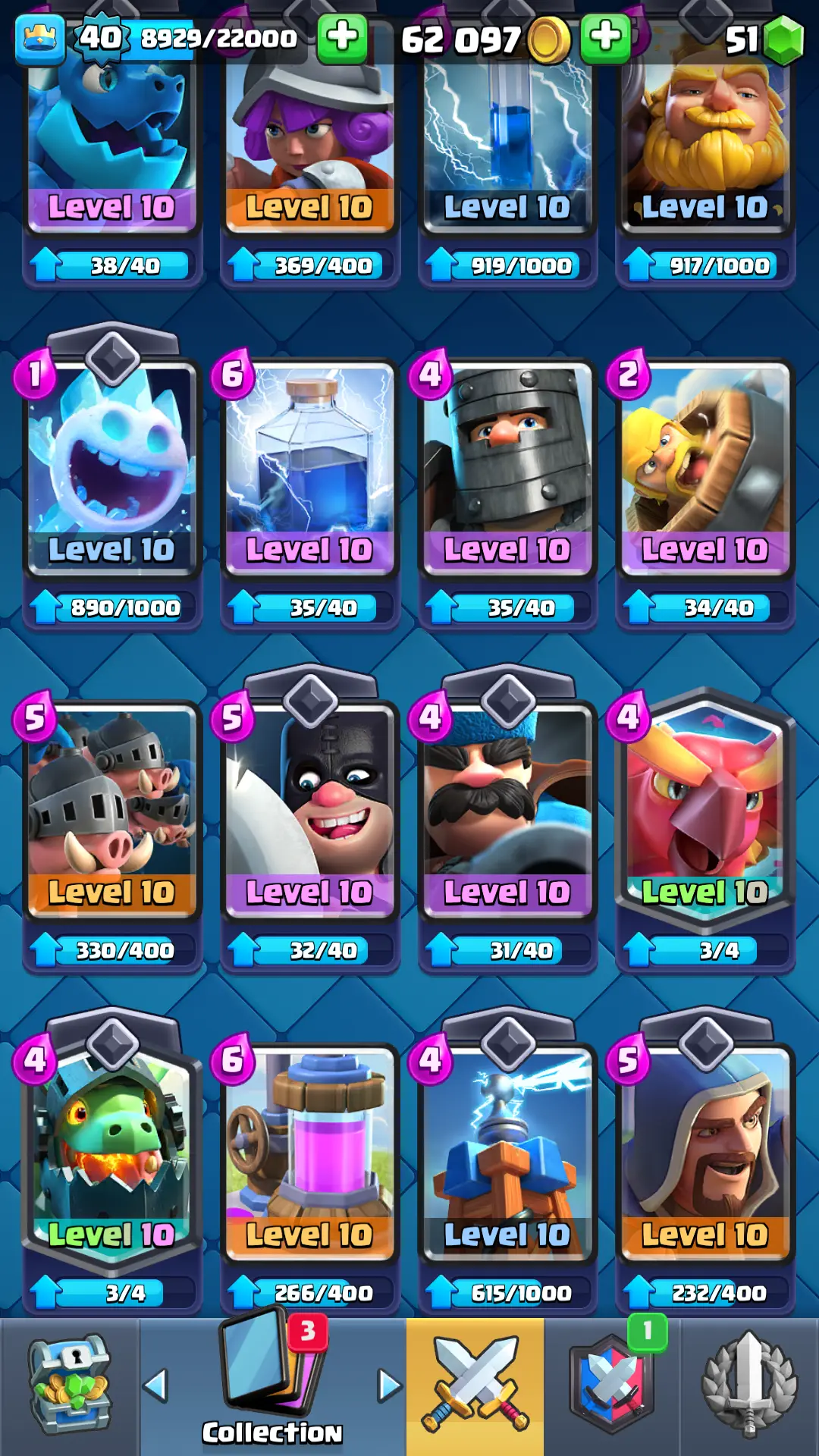Go to the Shop chest tab
This screenshot has width=819, height=1456.
(70, 1386)
